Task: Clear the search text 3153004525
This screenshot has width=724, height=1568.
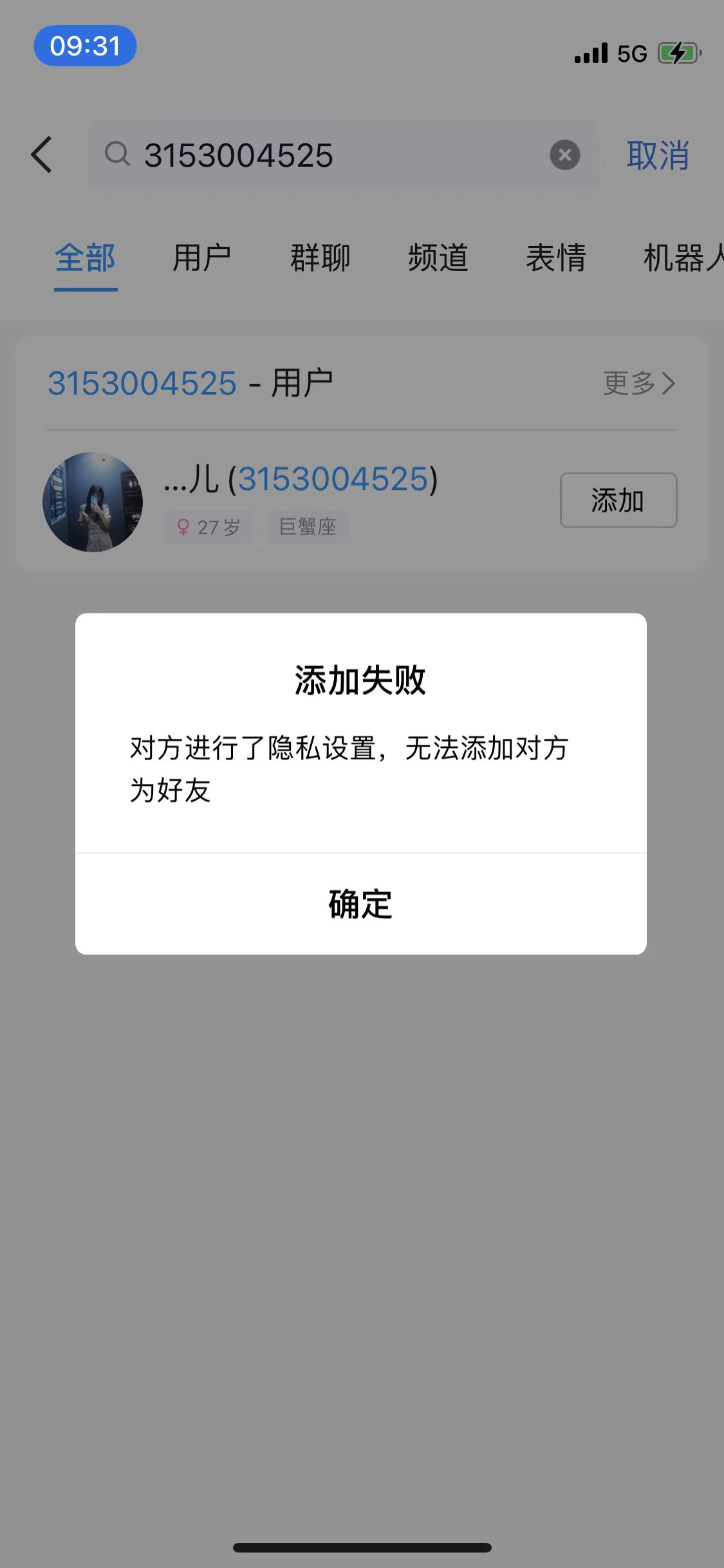Action: tap(564, 155)
